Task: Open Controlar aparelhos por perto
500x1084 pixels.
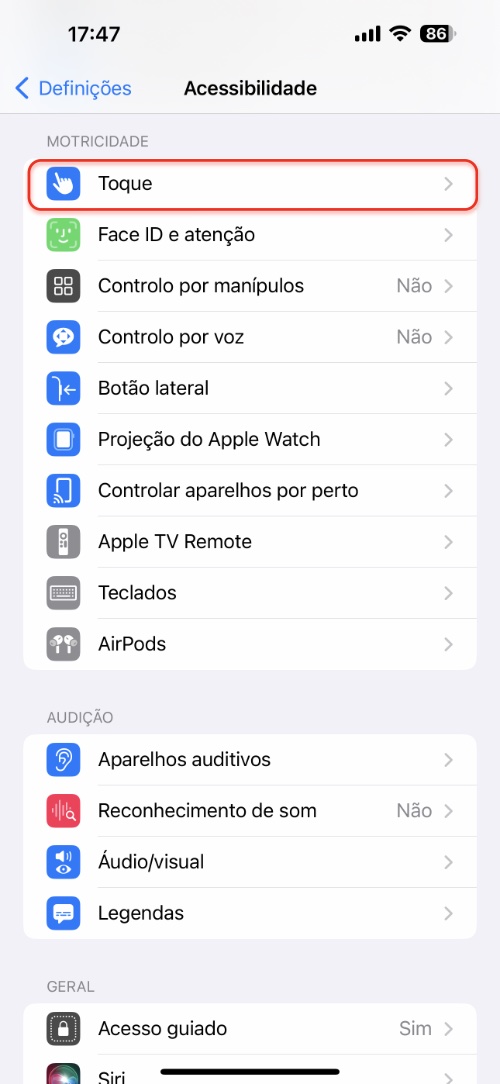Action: [250, 491]
